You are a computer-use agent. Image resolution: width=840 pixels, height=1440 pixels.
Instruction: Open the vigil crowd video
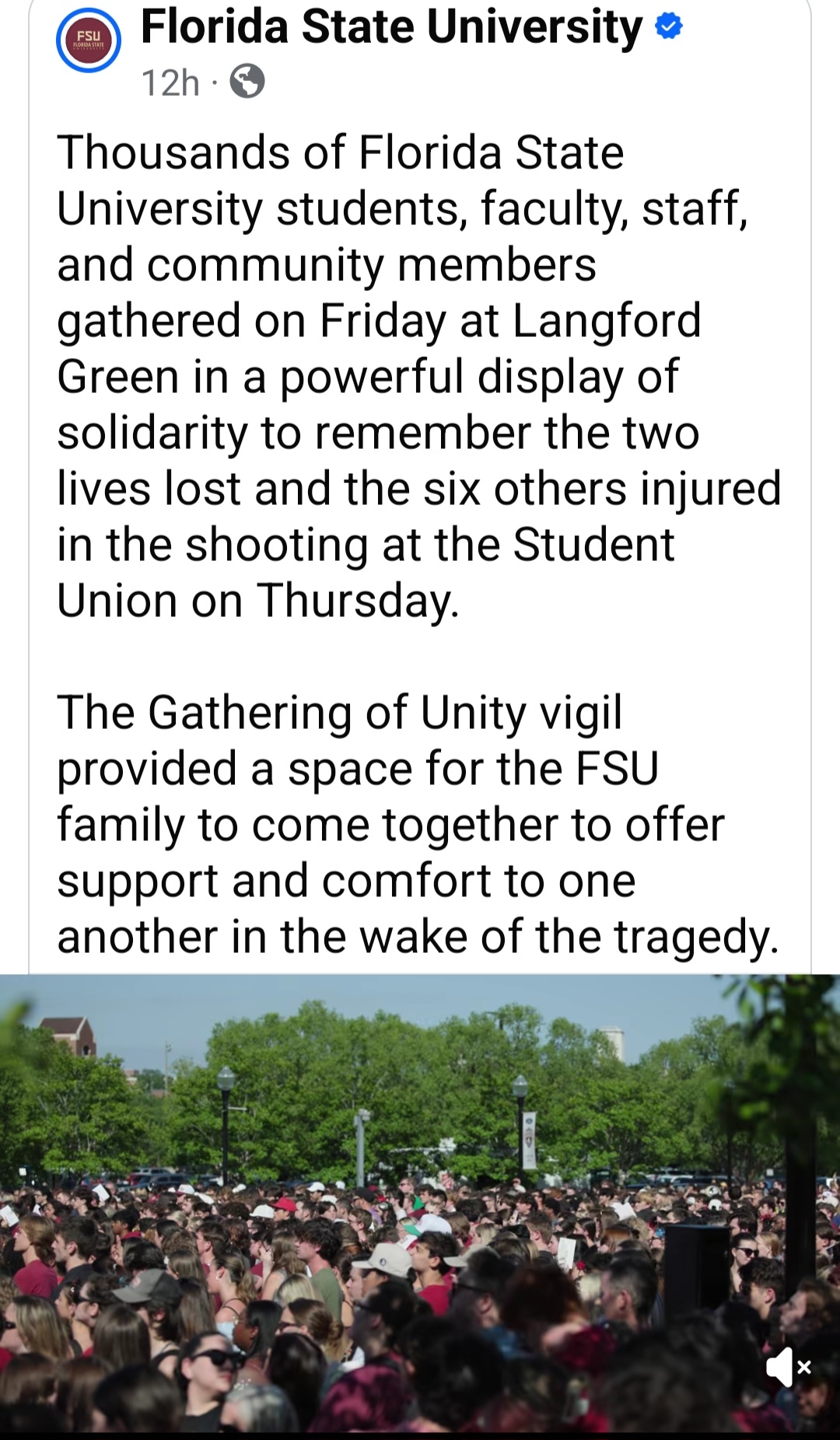click(420, 1202)
